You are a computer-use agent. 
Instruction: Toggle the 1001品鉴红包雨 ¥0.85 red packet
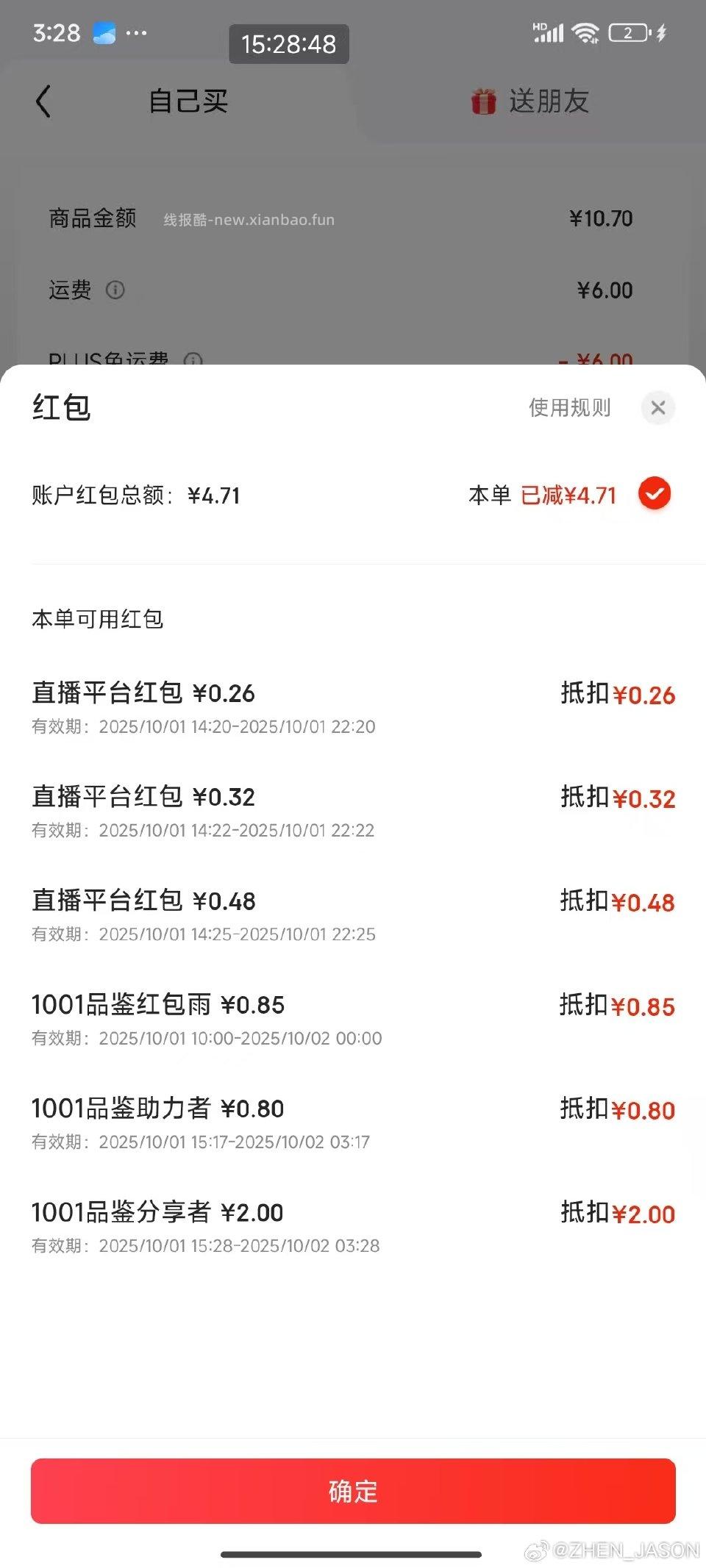tap(353, 1018)
